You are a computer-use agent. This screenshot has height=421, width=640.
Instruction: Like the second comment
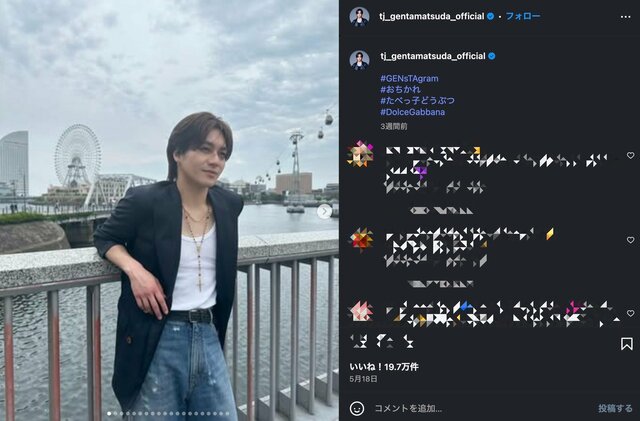[x=630, y=240]
